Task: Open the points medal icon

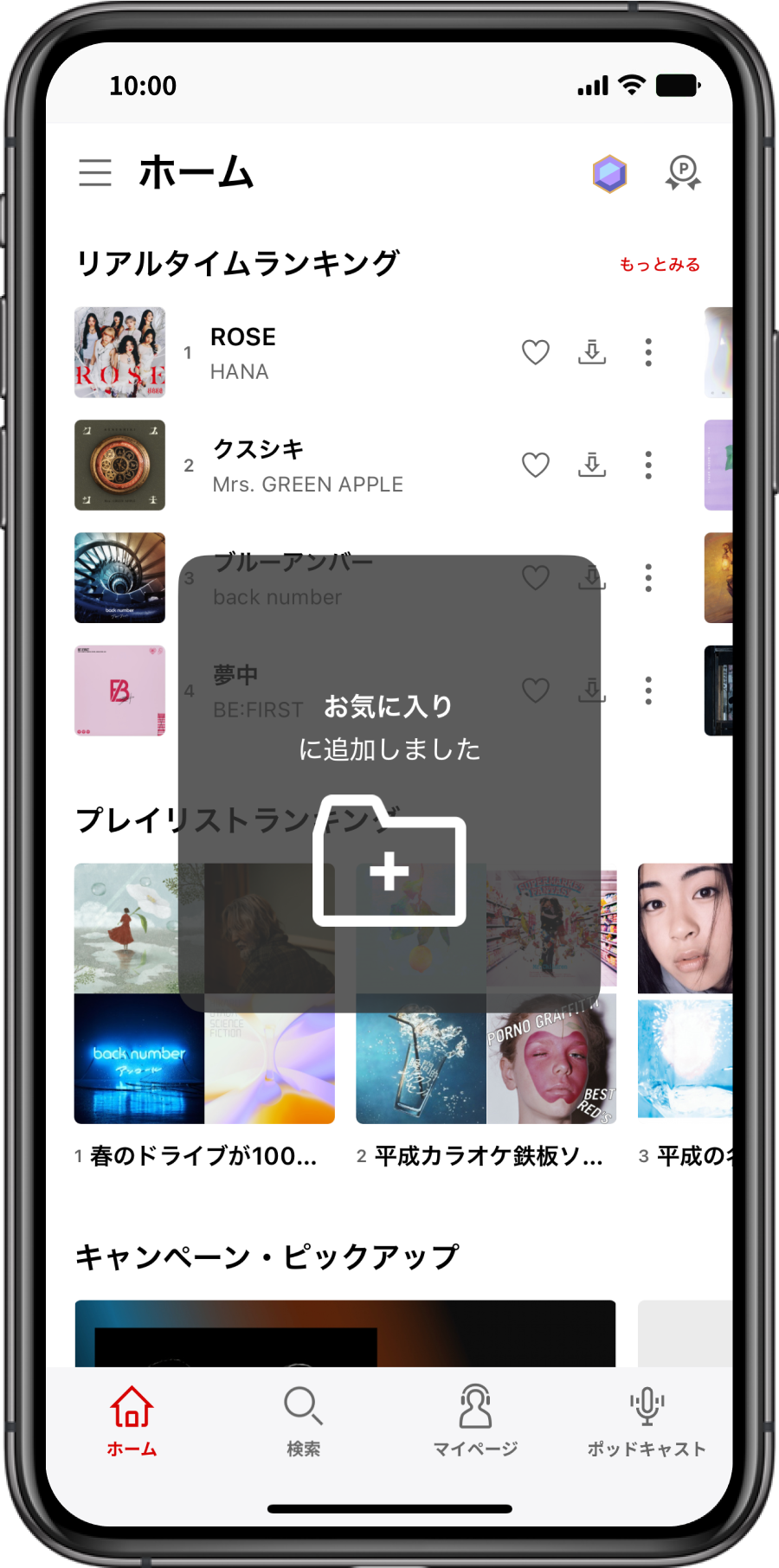Action: [x=683, y=172]
